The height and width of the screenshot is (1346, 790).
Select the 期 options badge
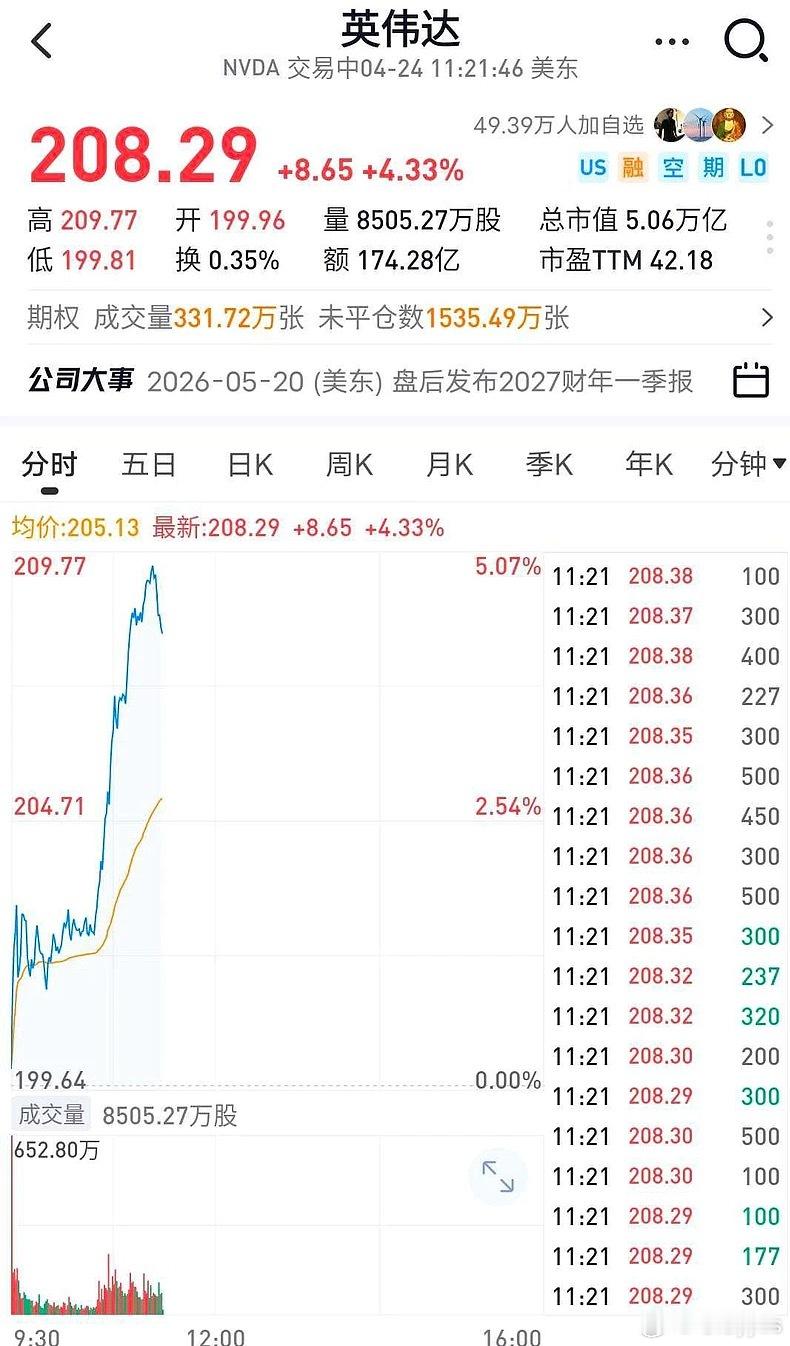[712, 168]
